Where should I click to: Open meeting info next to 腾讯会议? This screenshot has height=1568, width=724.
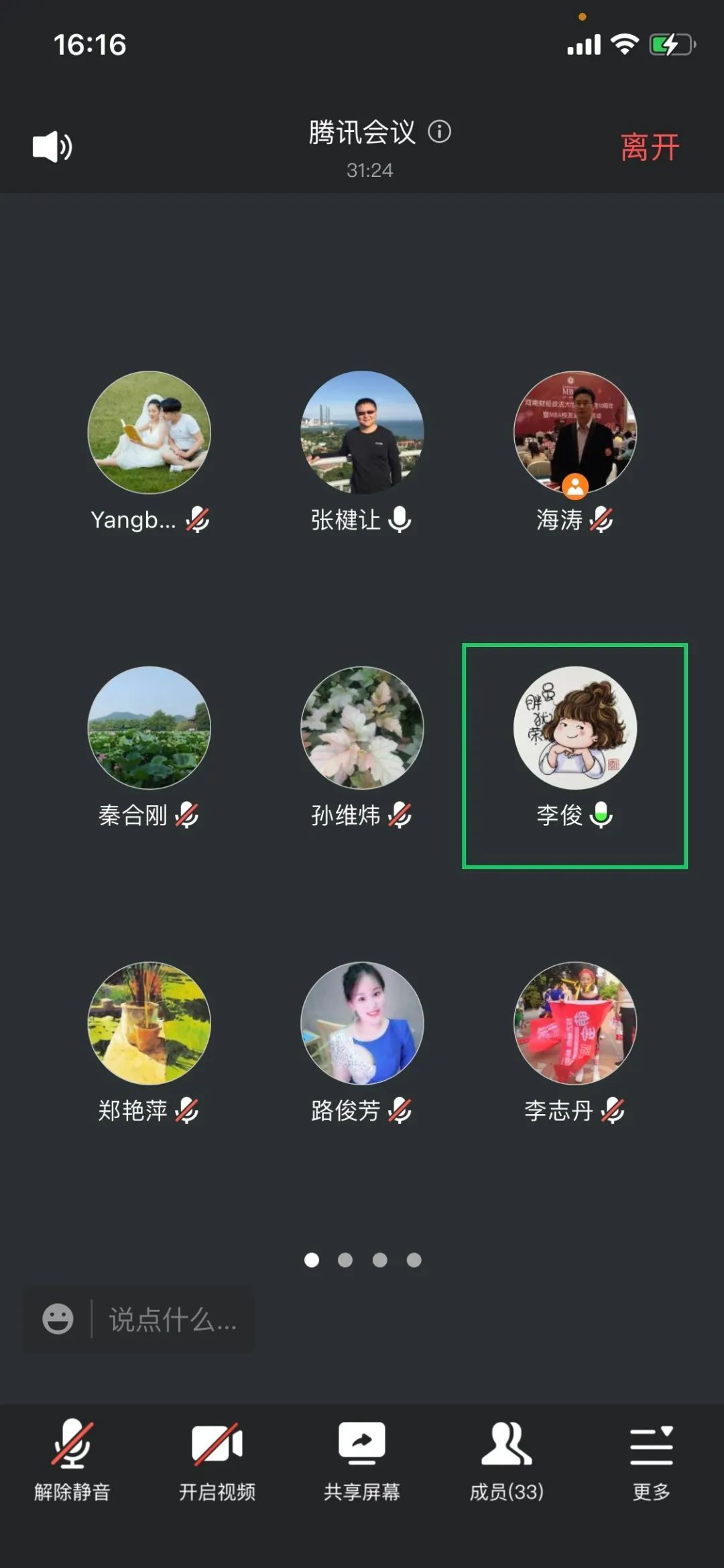[440, 131]
